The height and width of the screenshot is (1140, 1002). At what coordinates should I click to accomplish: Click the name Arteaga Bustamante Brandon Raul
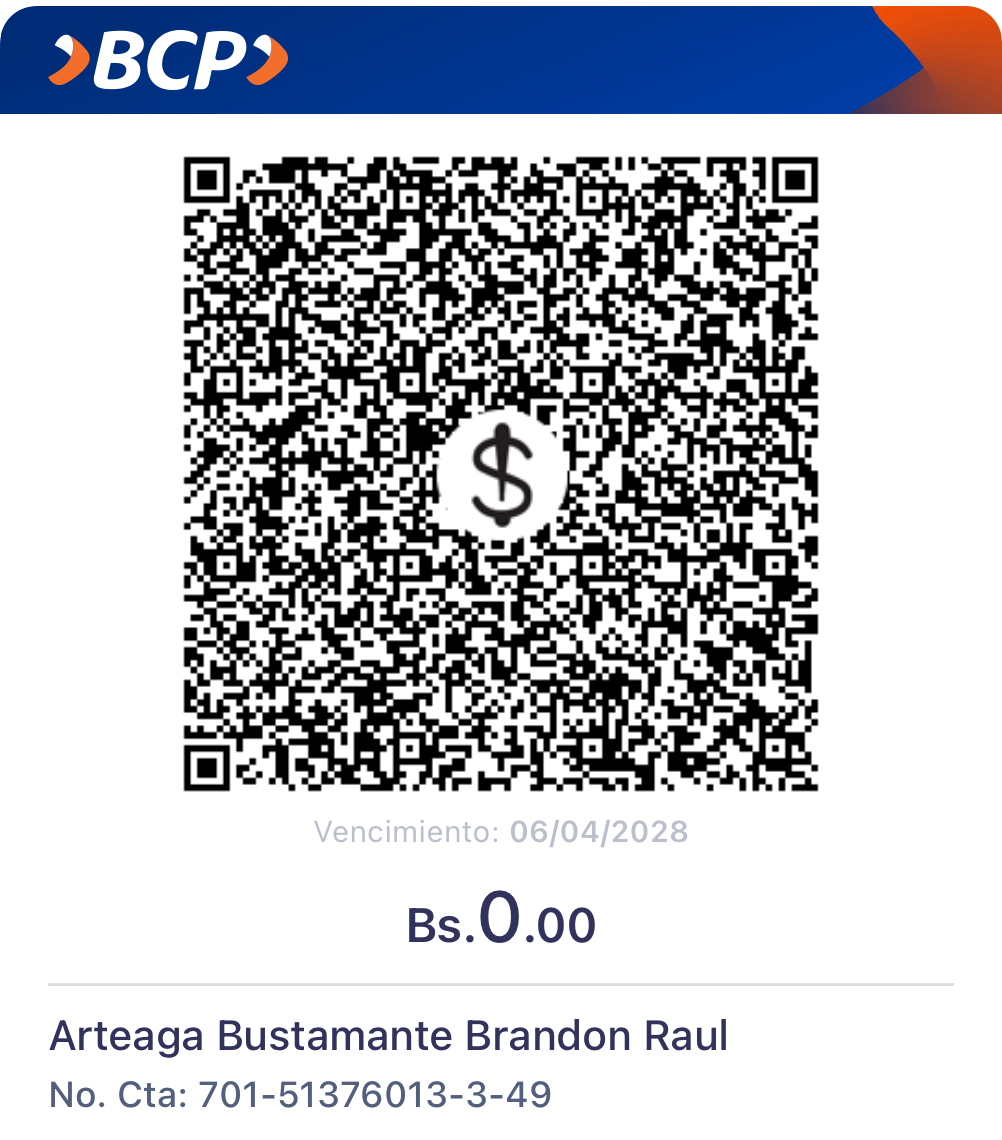click(x=390, y=1037)
